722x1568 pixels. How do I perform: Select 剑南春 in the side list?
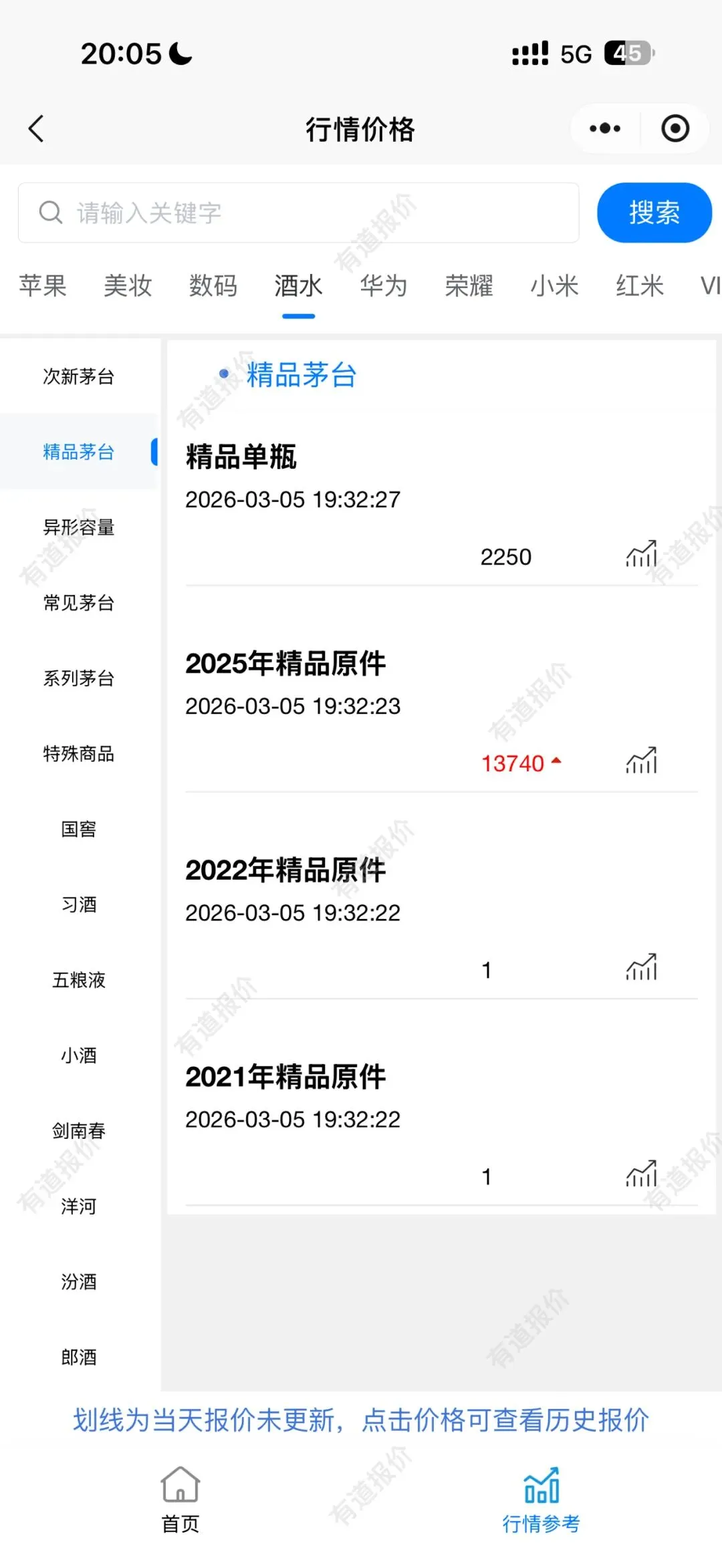[79, 1131]
